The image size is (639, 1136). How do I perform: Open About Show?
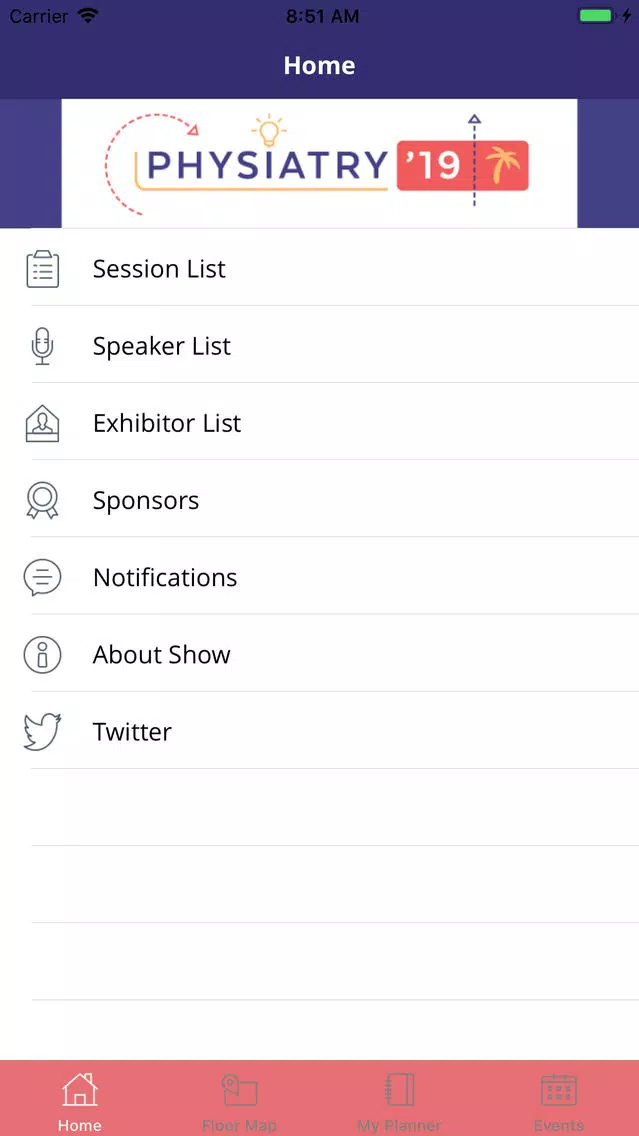[320, 653]
